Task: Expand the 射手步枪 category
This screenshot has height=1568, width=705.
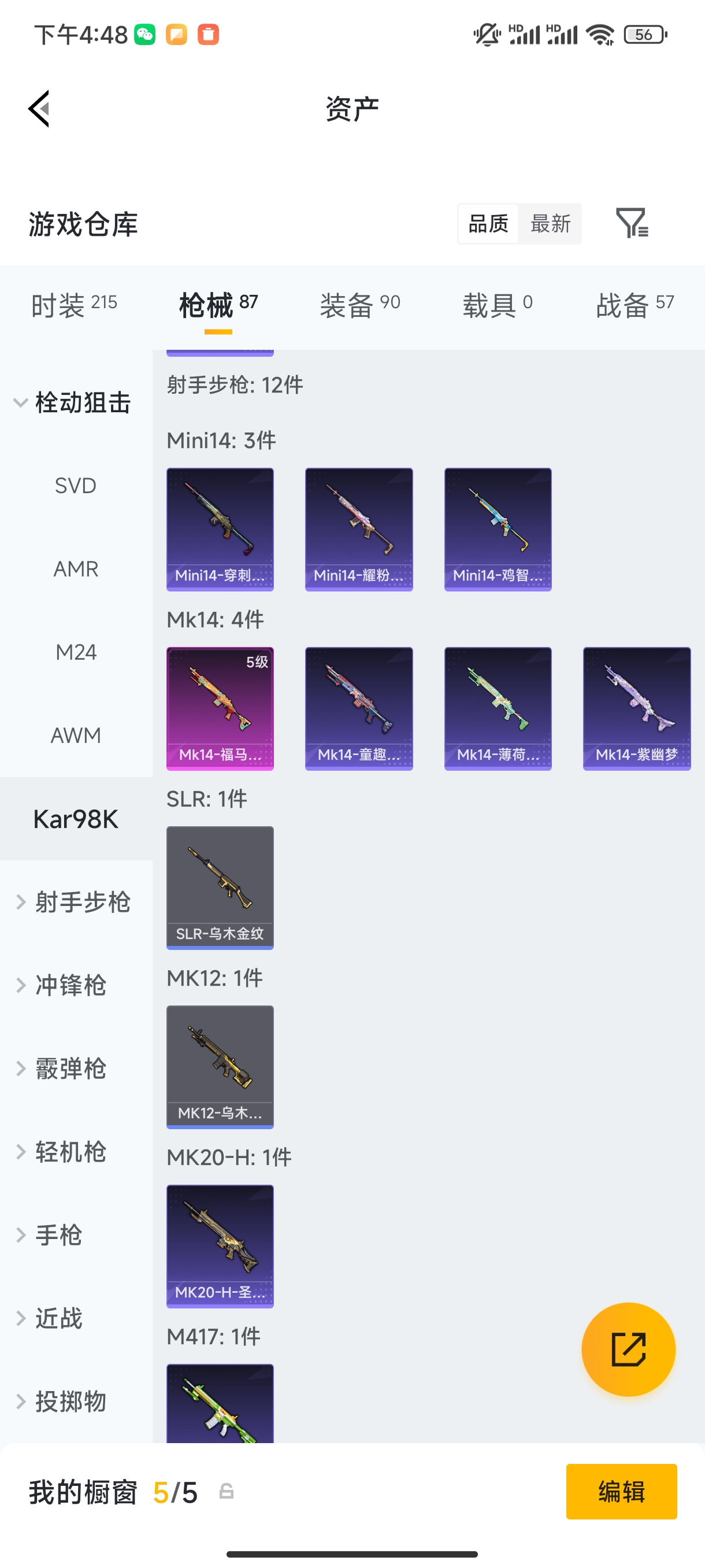Action: (74, 902)
